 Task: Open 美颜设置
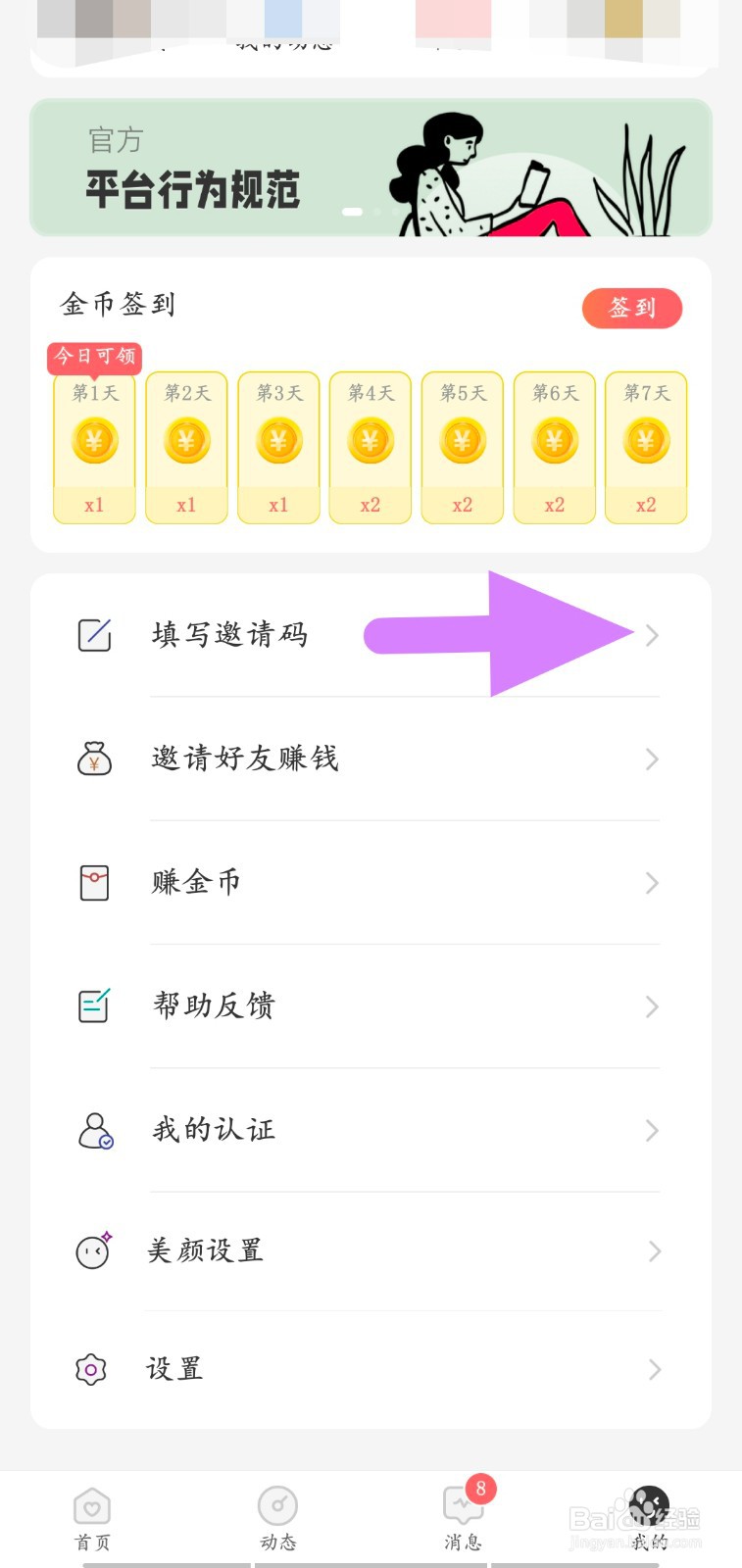pyautogui.click(x=371, y=1251)
